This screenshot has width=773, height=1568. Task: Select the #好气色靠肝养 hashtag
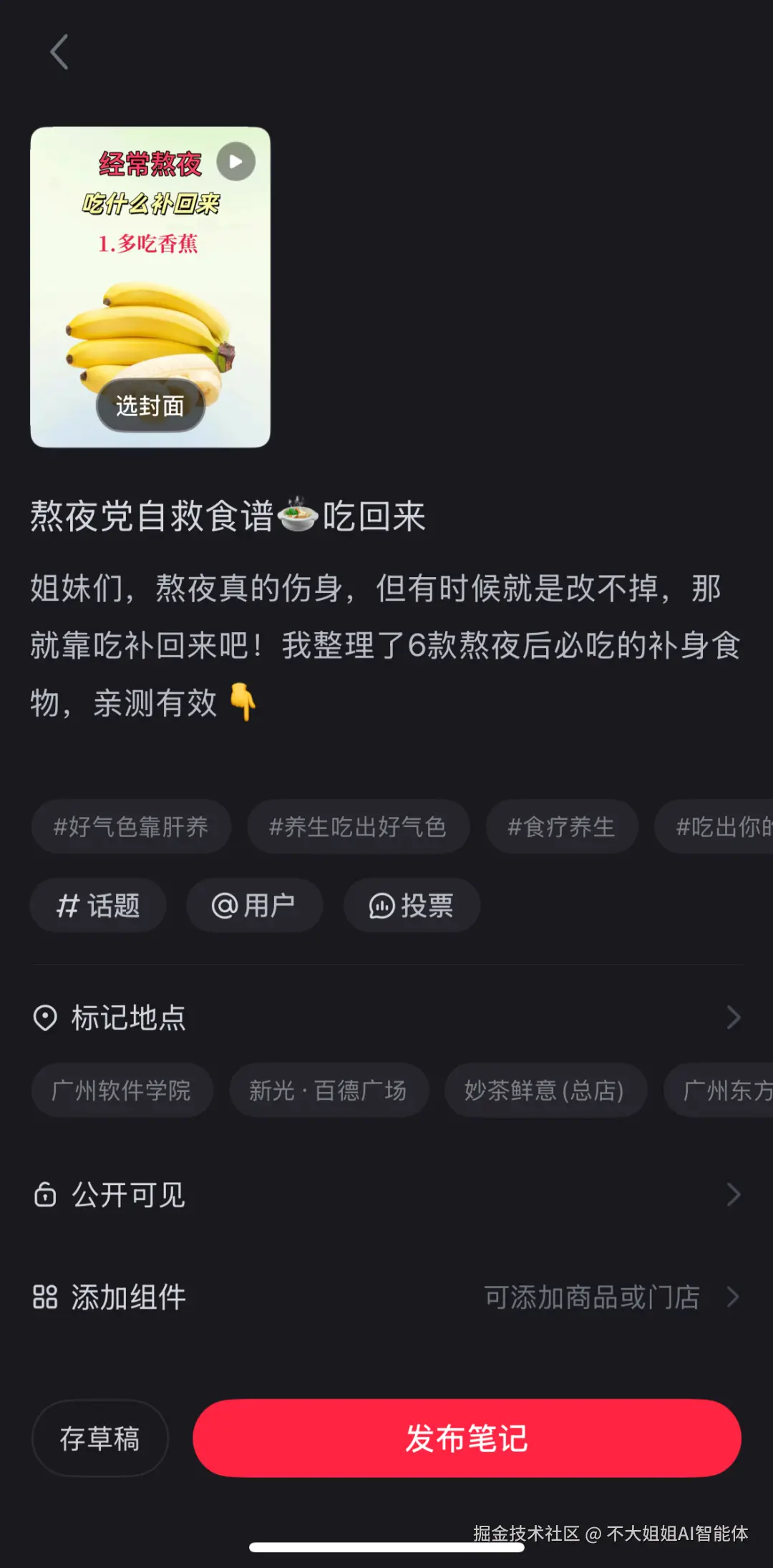(x=131, y=827)
